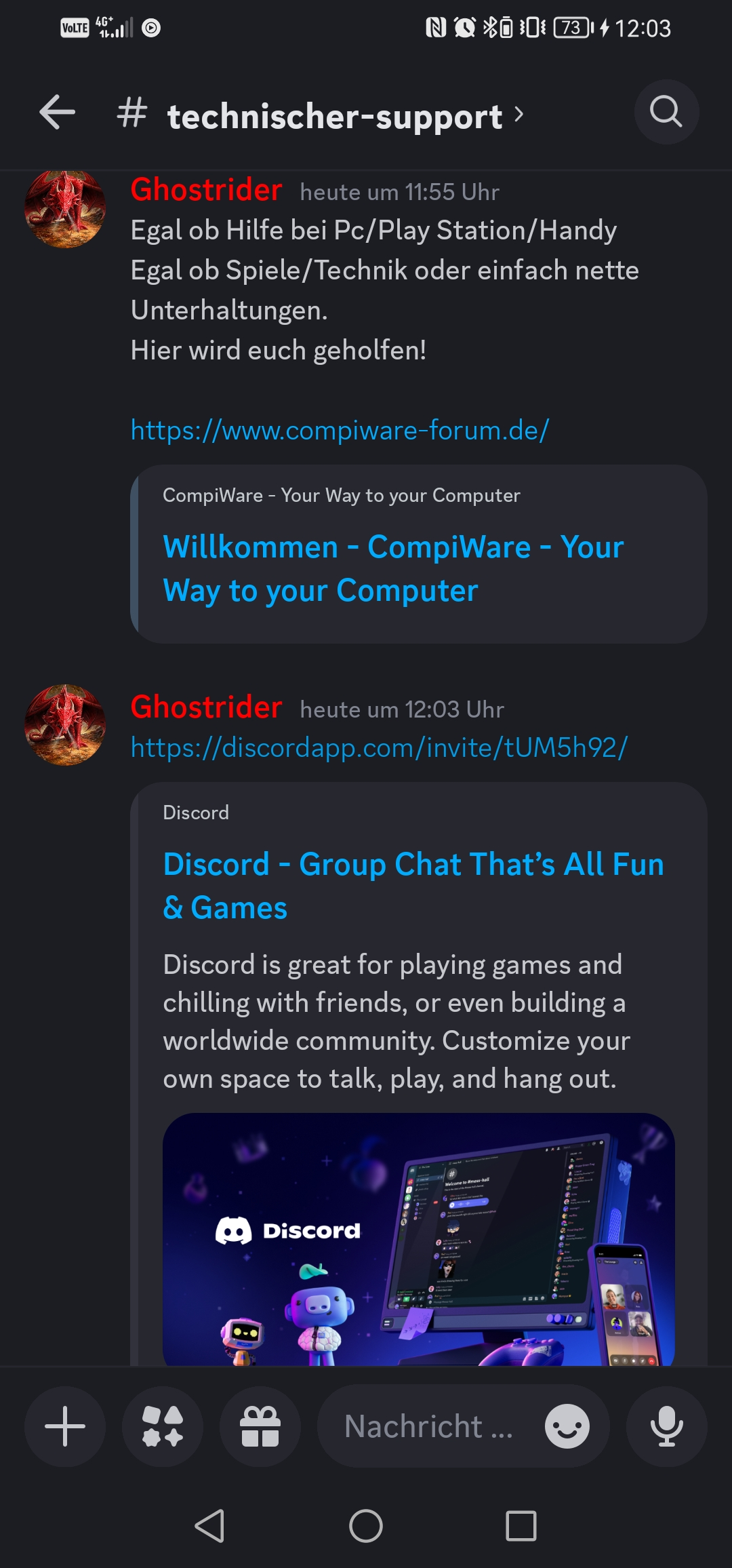Open the emoji picker
The width and height of the screenshot is (732, 1568).
567,1426
